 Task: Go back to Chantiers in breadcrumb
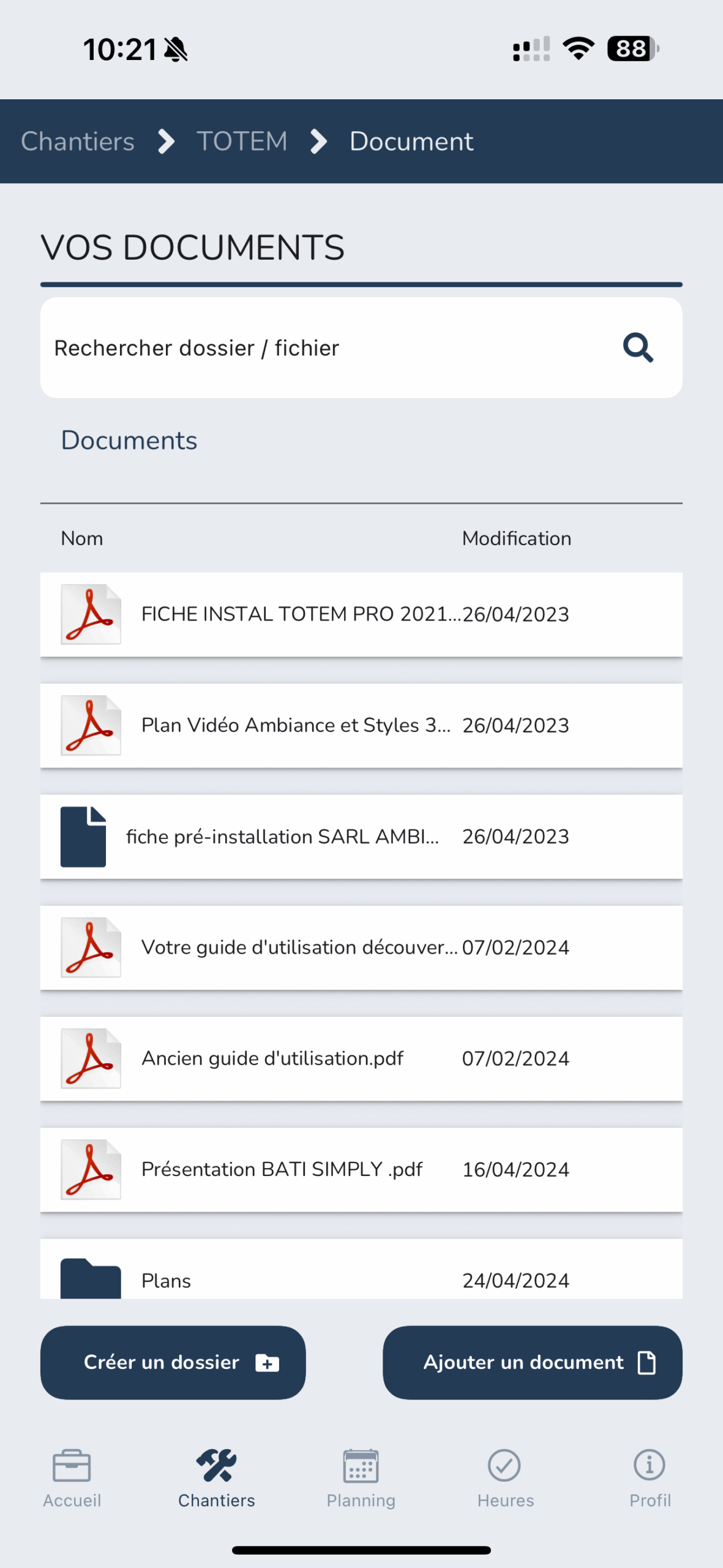[x=78, y=141]
